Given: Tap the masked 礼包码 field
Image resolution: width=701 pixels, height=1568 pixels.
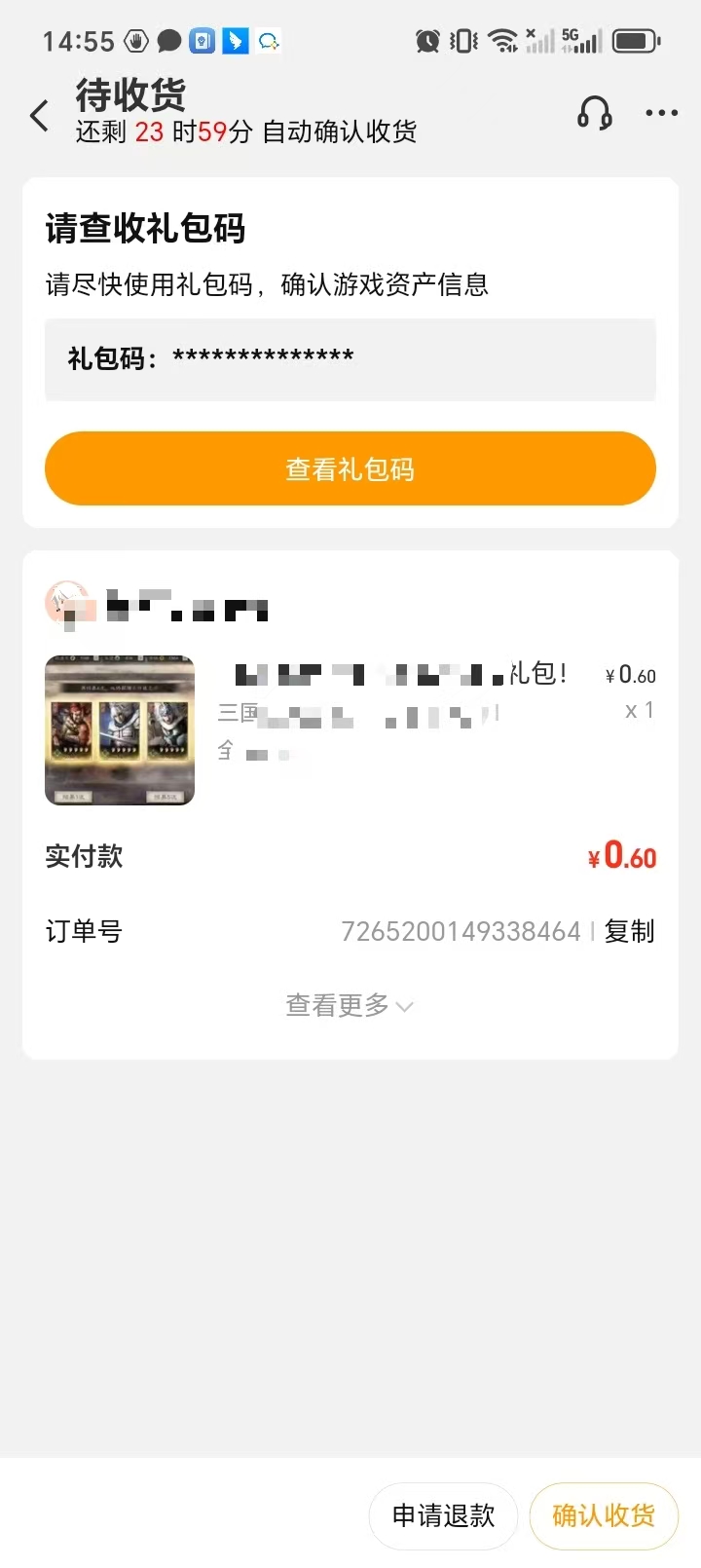Looking at the screenshot, I should [x=350, y=360].
